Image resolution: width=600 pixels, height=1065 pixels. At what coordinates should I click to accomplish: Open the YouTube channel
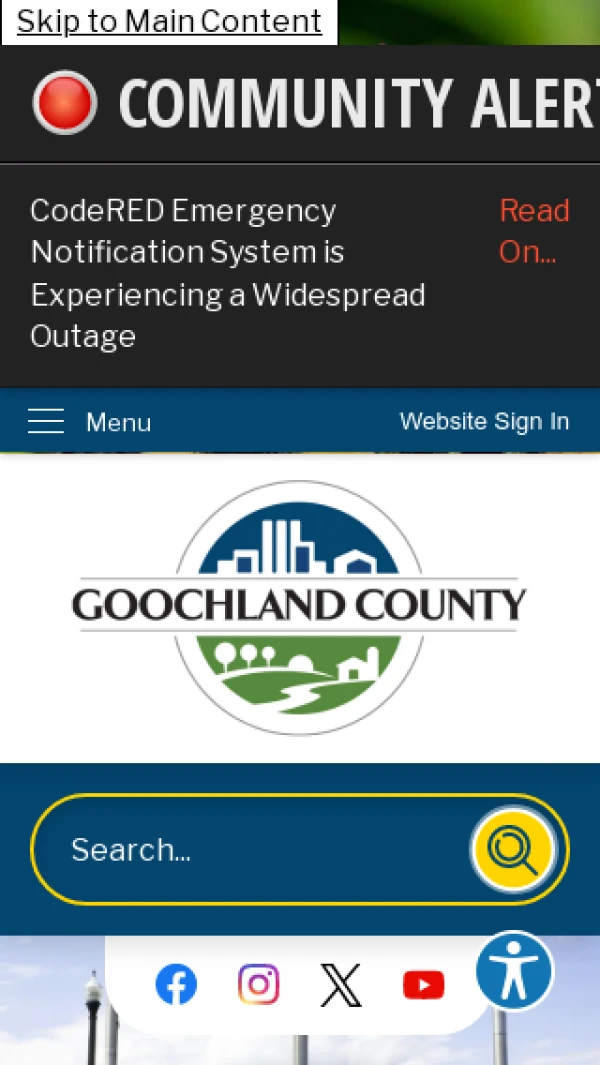[x=423, y=985]
